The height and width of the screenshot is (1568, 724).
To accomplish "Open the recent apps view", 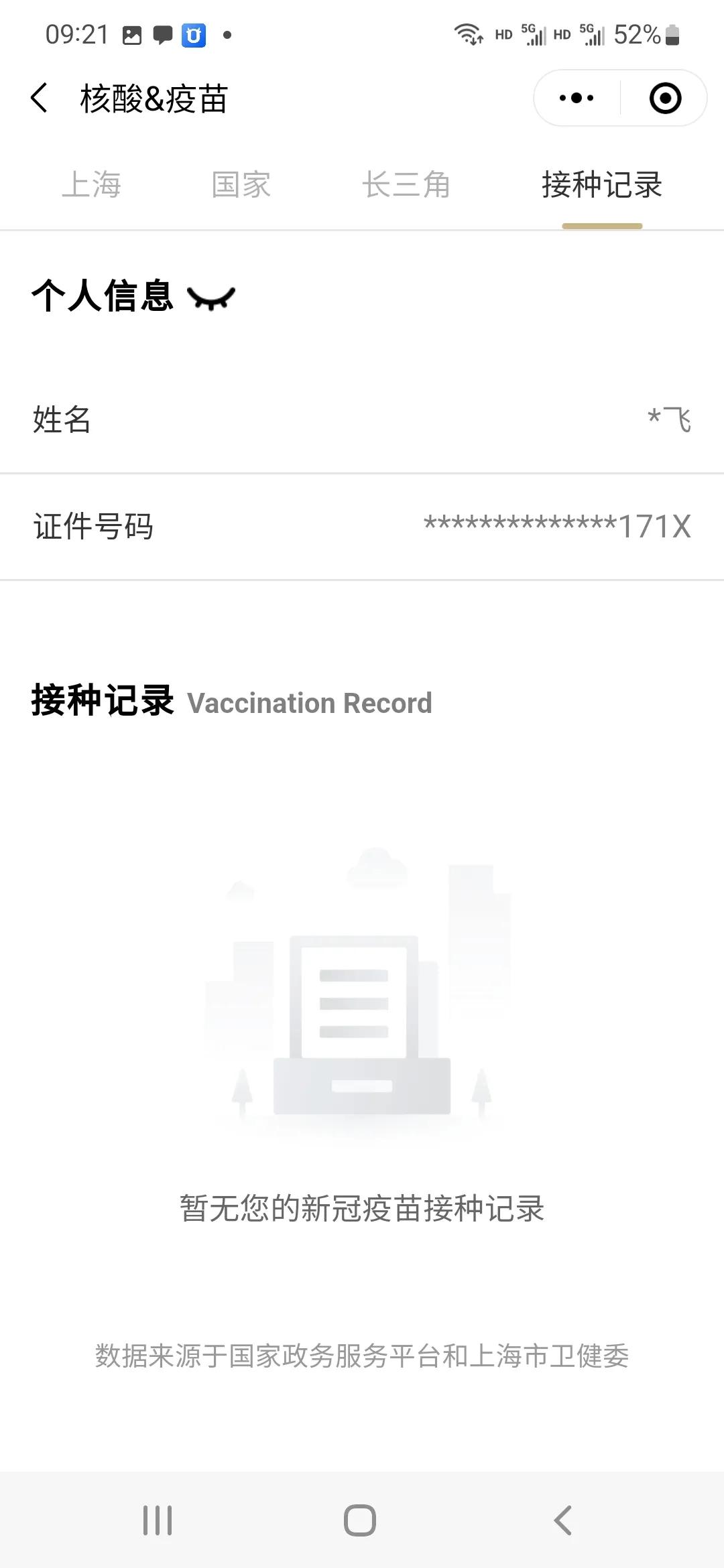I will tap(158, 1520).
